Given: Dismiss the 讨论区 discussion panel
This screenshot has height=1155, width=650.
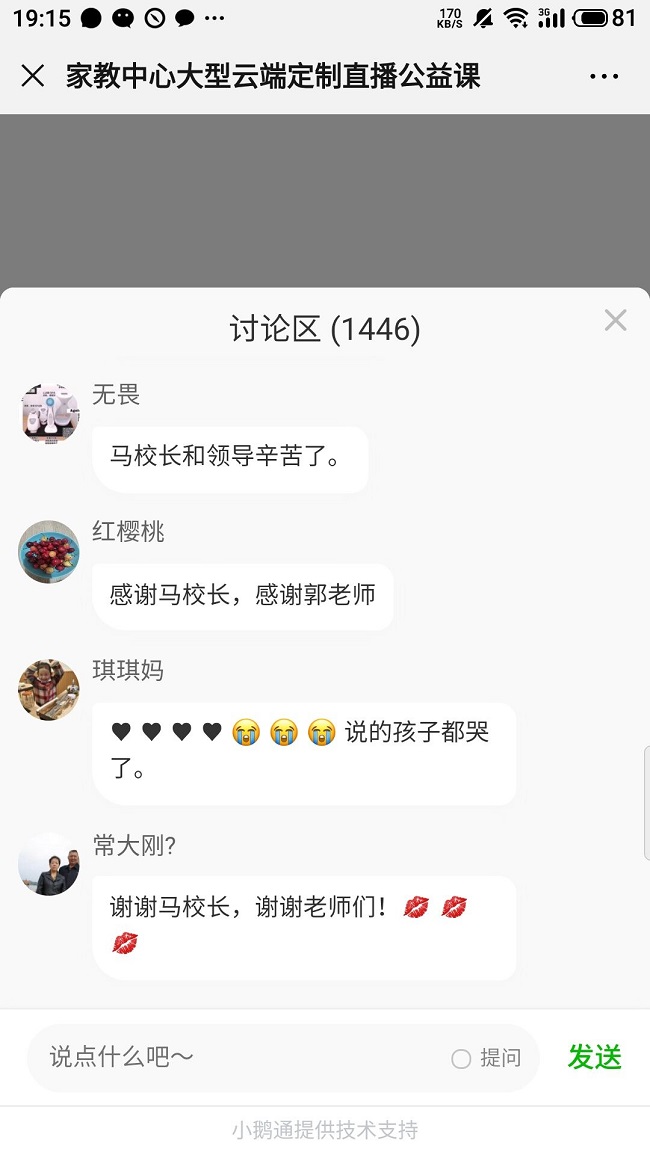Looking at the screenshot, I should [x=615, y=320].
